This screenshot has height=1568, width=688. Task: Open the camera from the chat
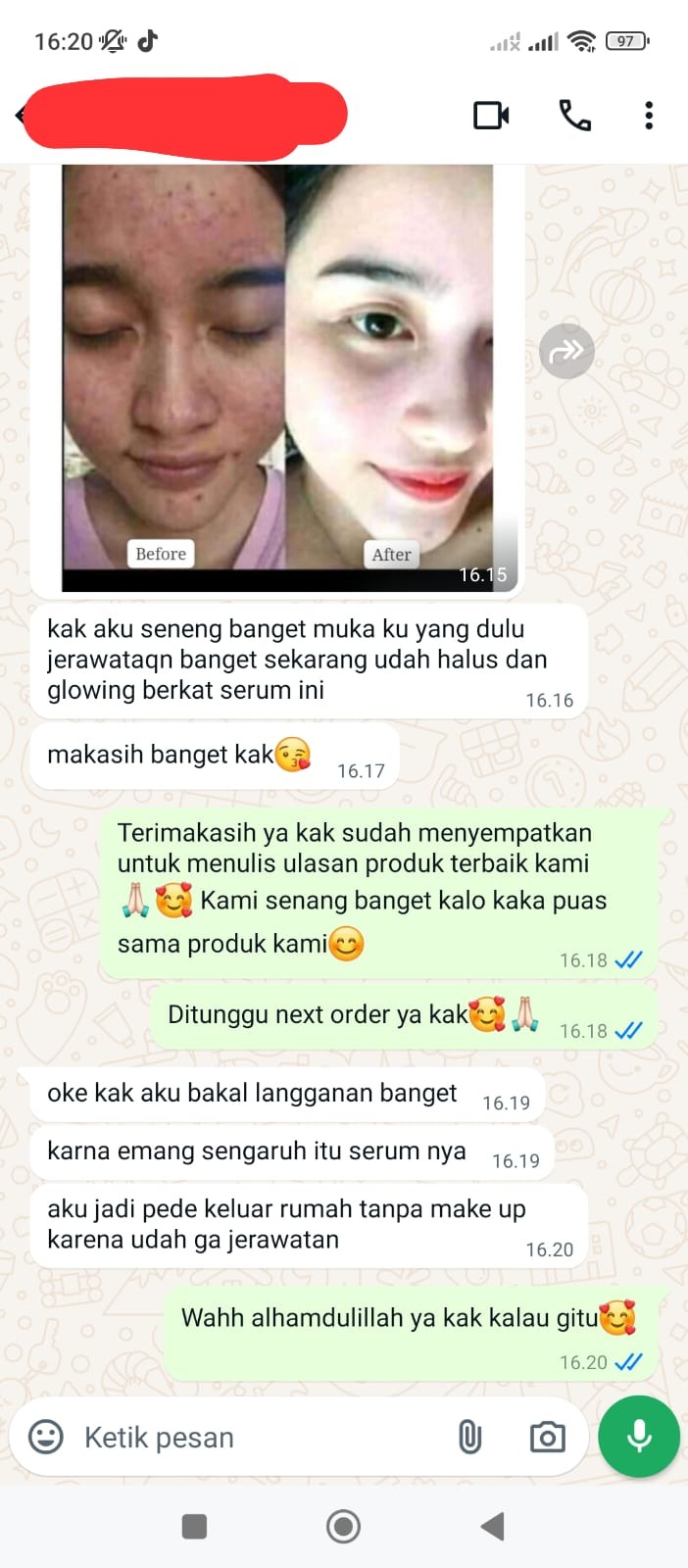tap(547, 1438)
